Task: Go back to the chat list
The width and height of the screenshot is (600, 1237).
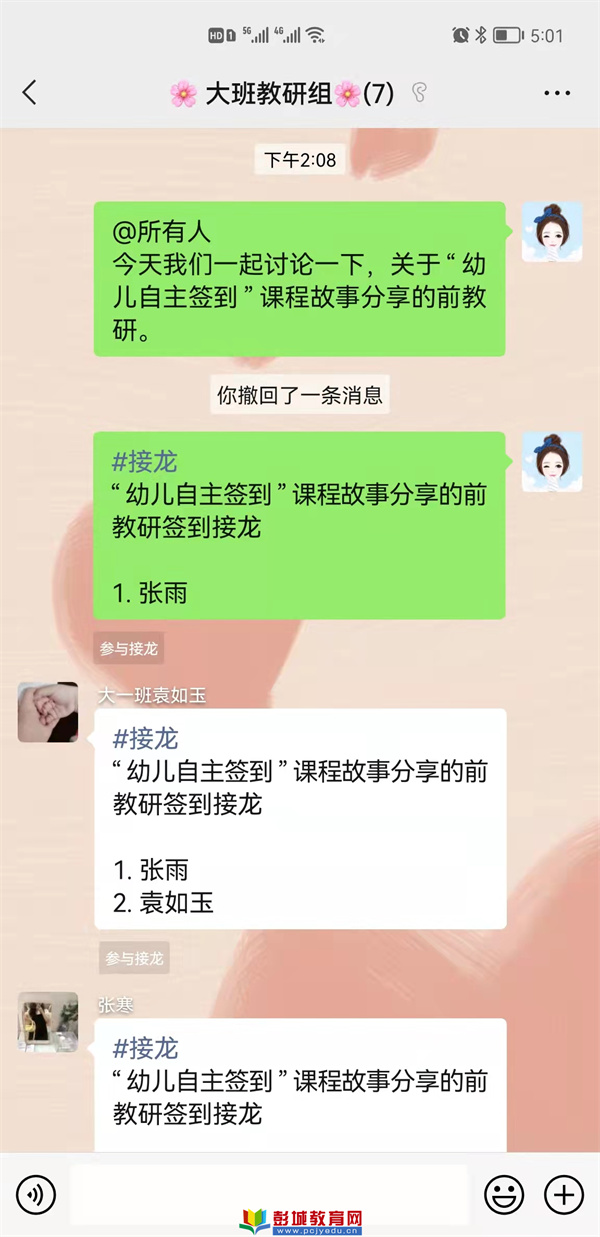Action: click(29, 94)
